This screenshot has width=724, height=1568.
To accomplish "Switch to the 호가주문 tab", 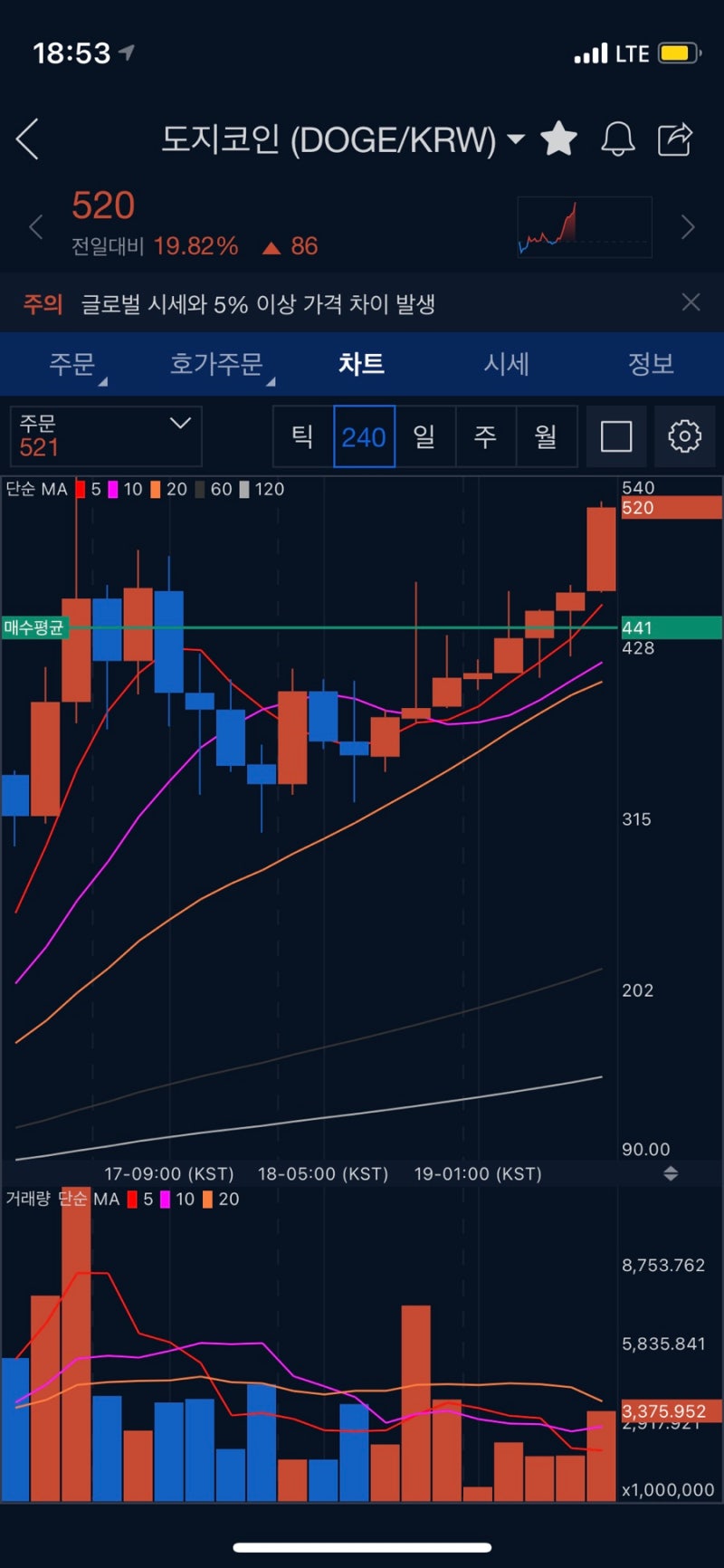I will (x=217, y=364).
